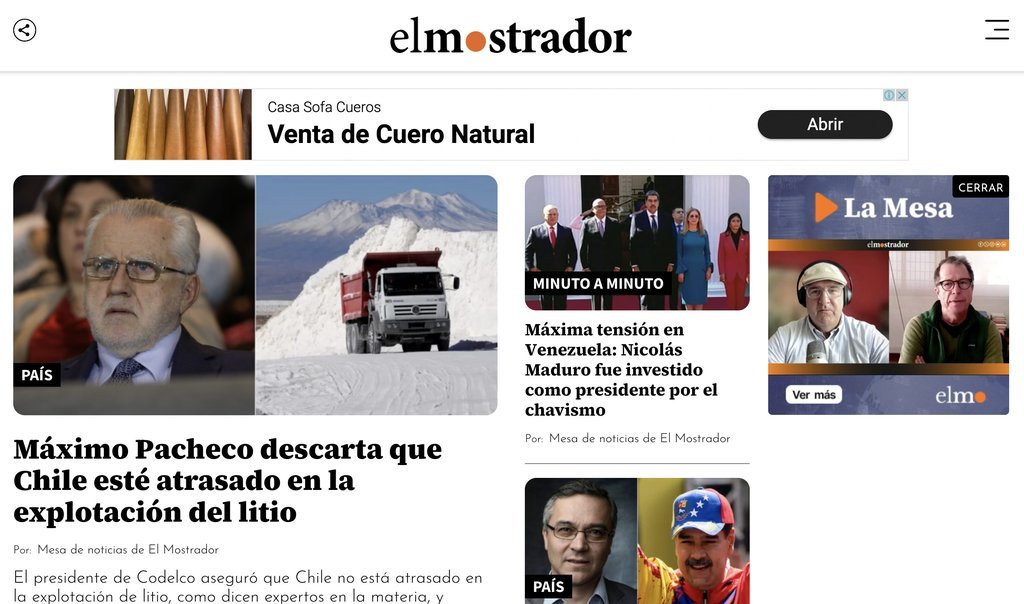Open the País article with Maduro photo

[x=637, y=540]
